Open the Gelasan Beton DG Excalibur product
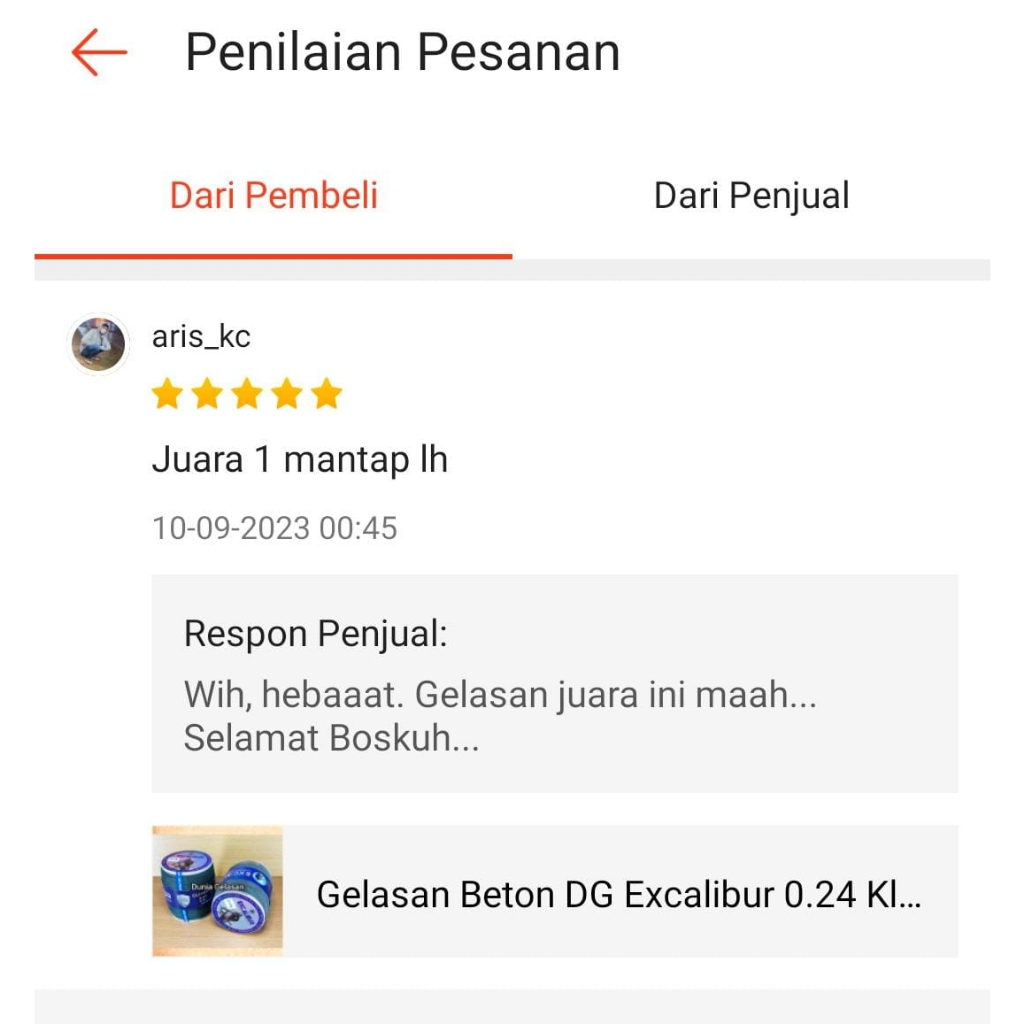This screenshot has height=1024, width=1024. click(555, 892)
